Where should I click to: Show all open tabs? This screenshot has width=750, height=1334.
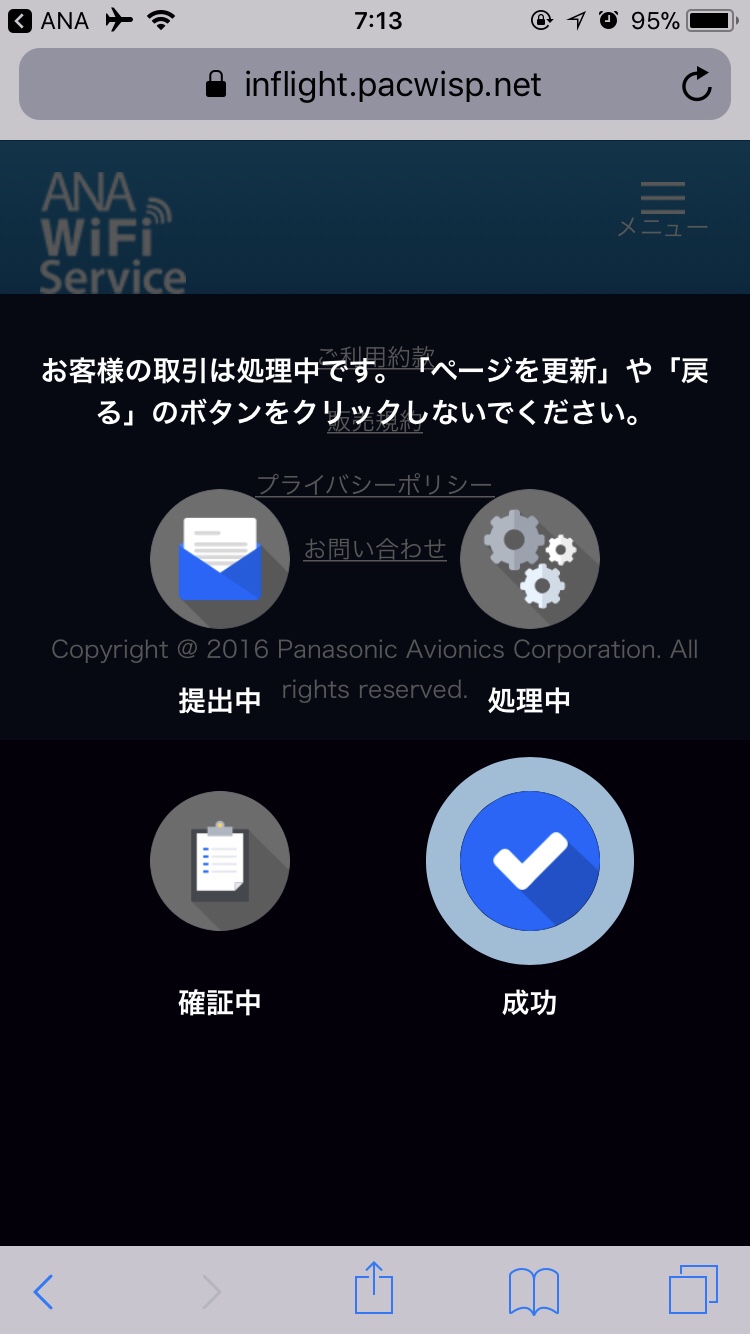coord(693,1290)
